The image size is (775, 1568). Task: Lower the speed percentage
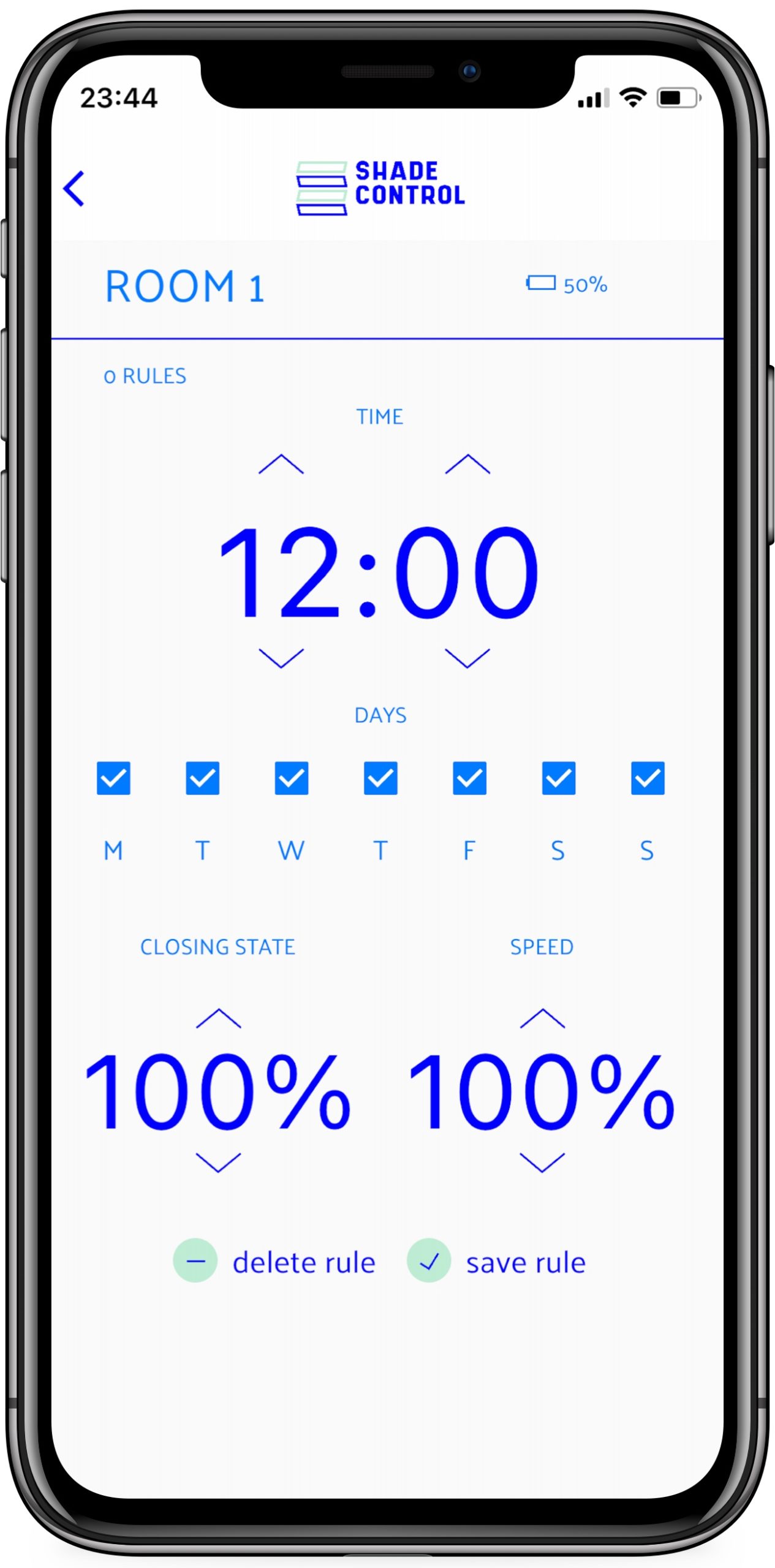pyautogui.click(x=542, y=1162)
